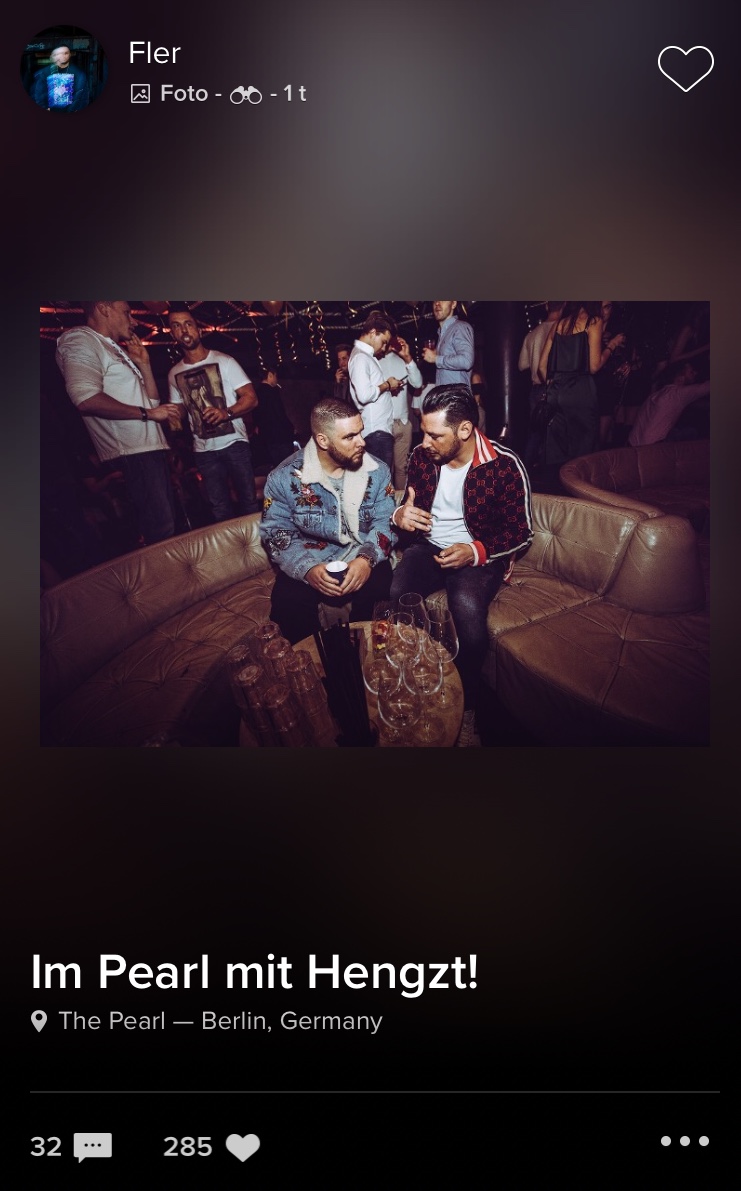Open the 32 comments
741x1191 pixels.
coord(72,1147)
